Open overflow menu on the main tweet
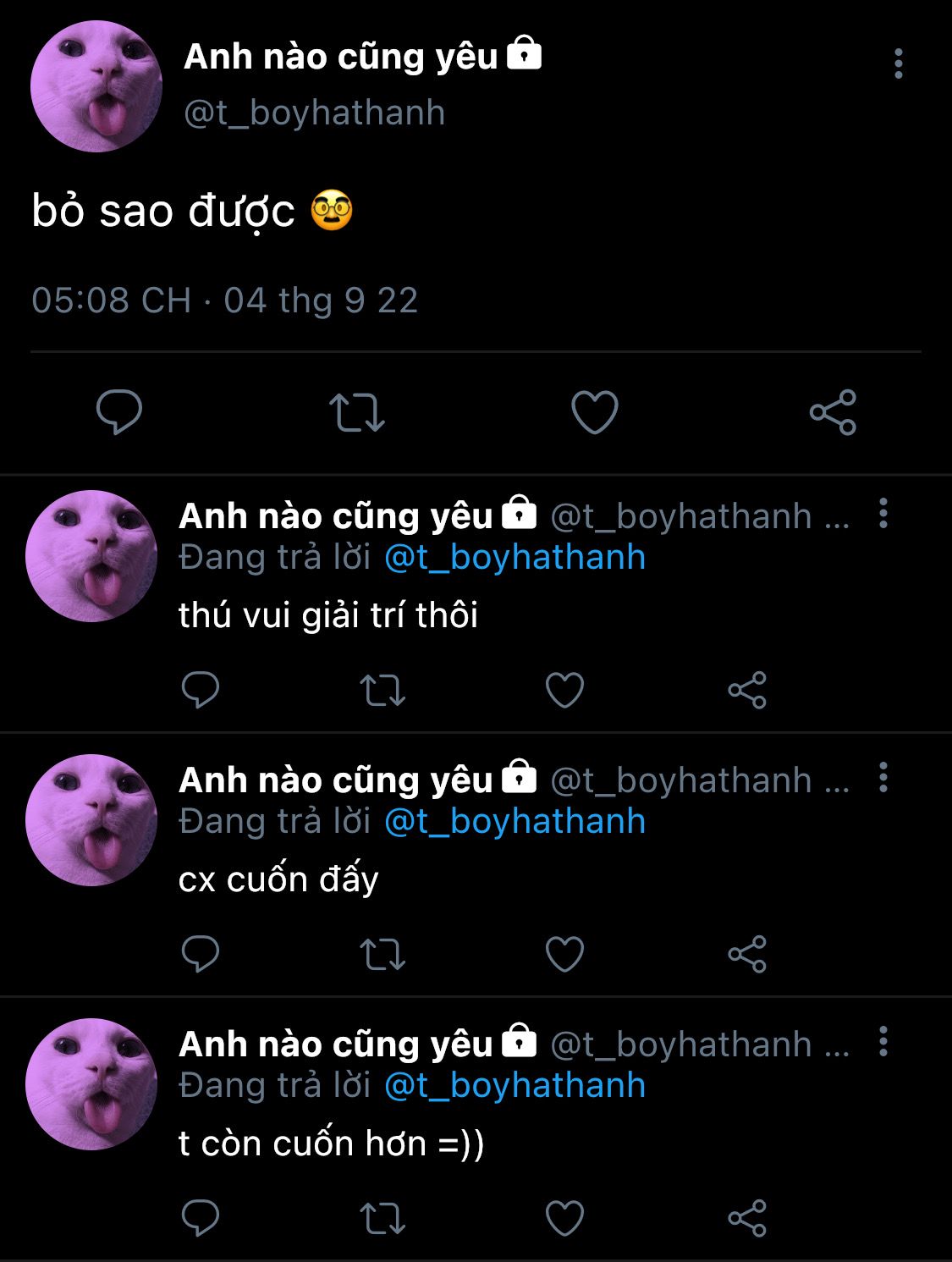Screen dimensions: 952x1262 point(898,63)
